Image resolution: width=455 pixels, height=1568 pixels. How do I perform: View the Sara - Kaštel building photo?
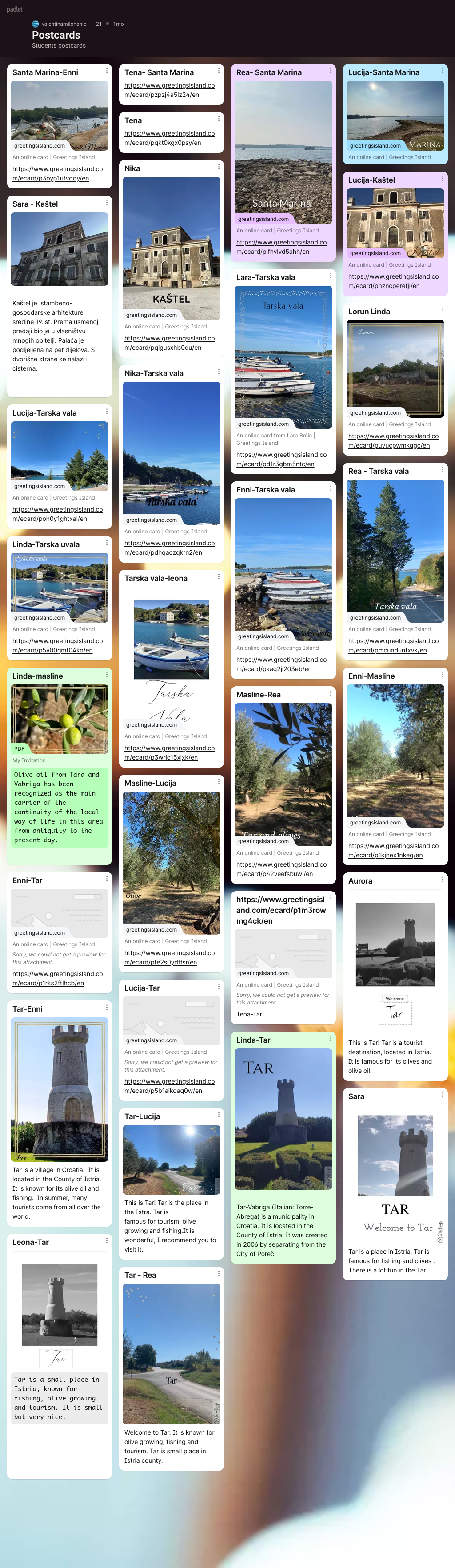click(x=60, y=249)
